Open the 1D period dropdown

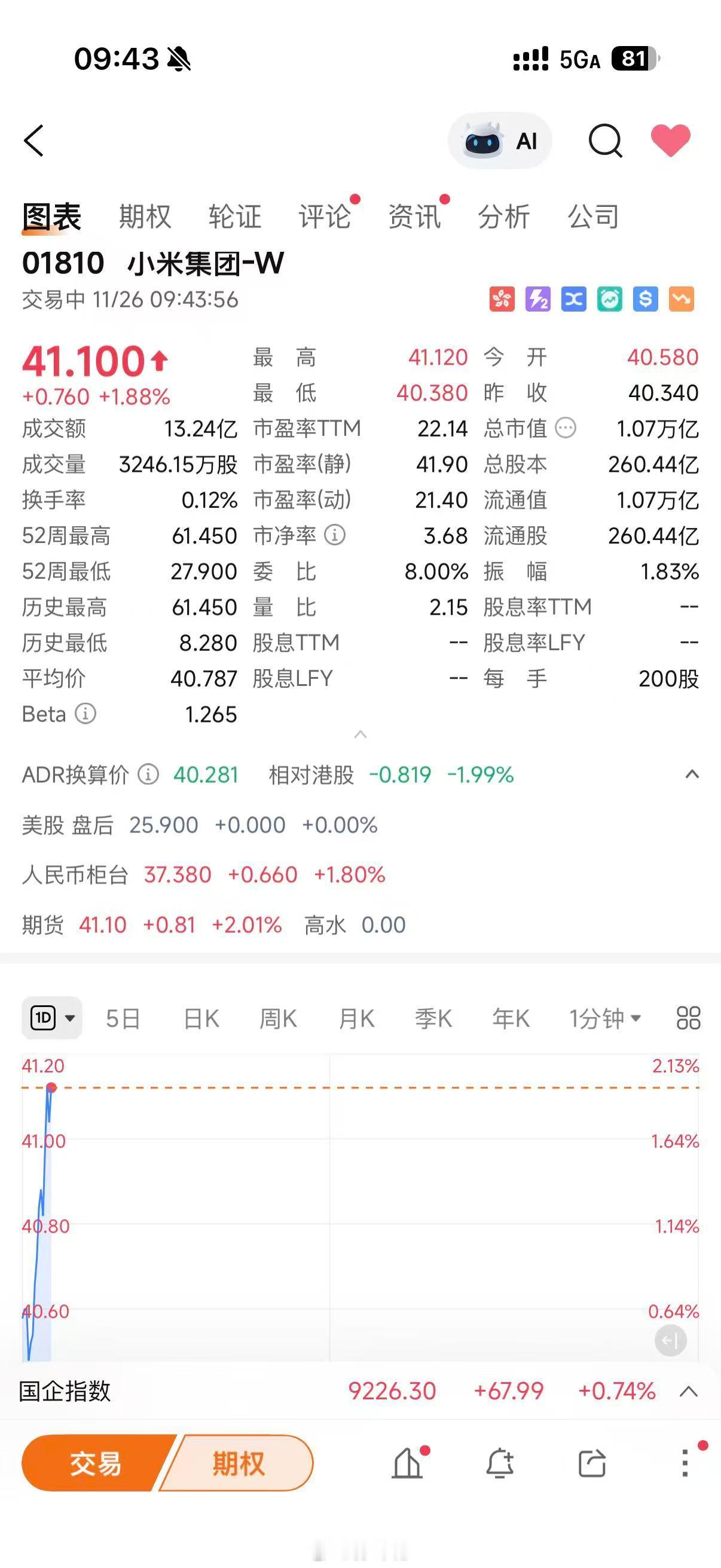coord(51,1018)
